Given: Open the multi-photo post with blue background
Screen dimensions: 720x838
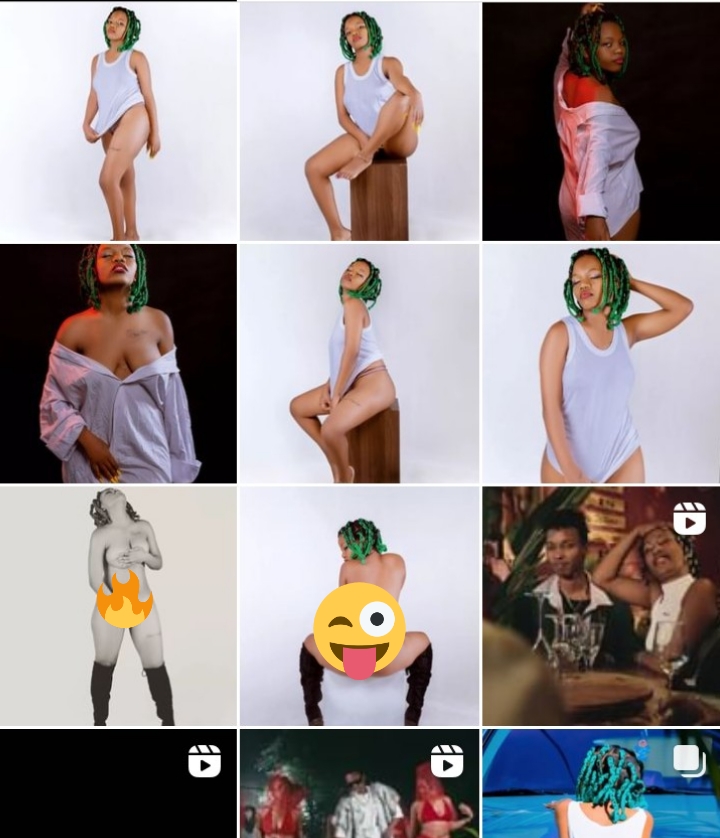Looking at the screenshot, I should coord(601,784).
